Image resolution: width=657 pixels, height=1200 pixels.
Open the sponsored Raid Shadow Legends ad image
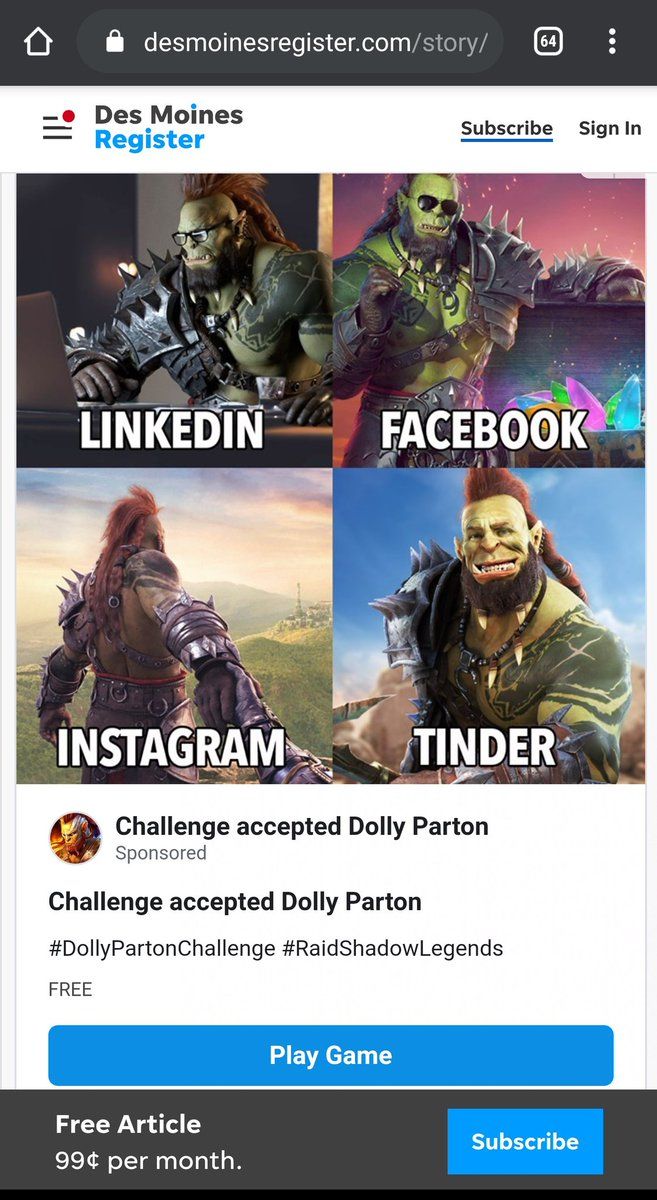331,478
